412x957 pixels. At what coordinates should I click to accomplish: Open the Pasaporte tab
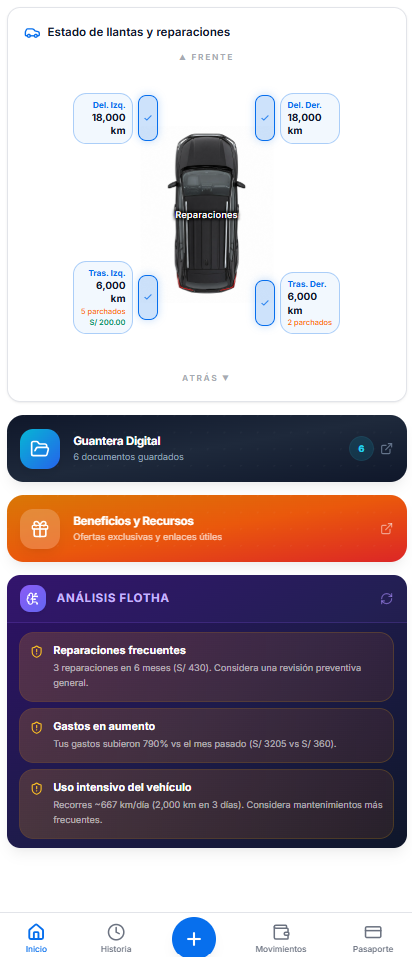[x=373, y=938]
